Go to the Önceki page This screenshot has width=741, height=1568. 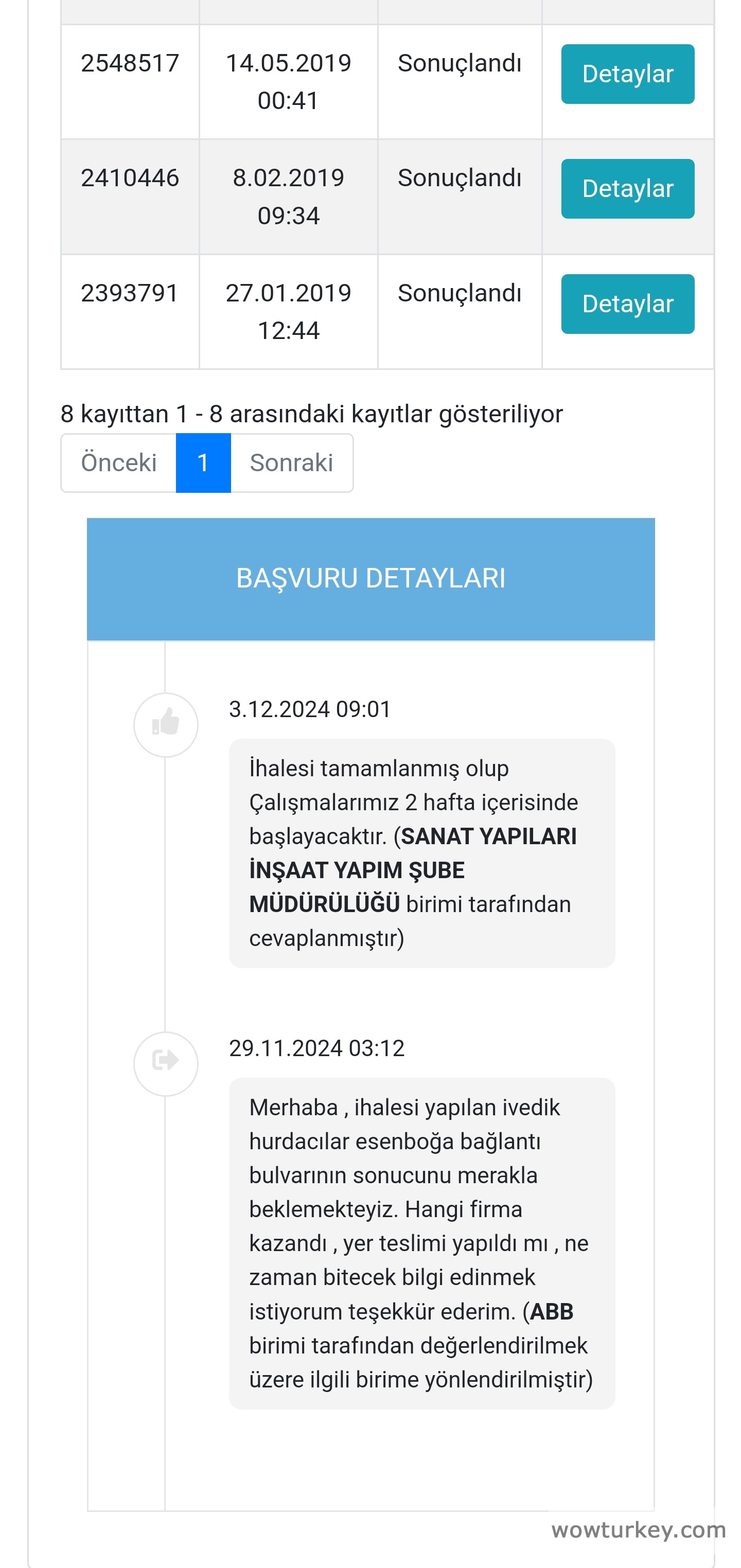[x=119, y=462]
